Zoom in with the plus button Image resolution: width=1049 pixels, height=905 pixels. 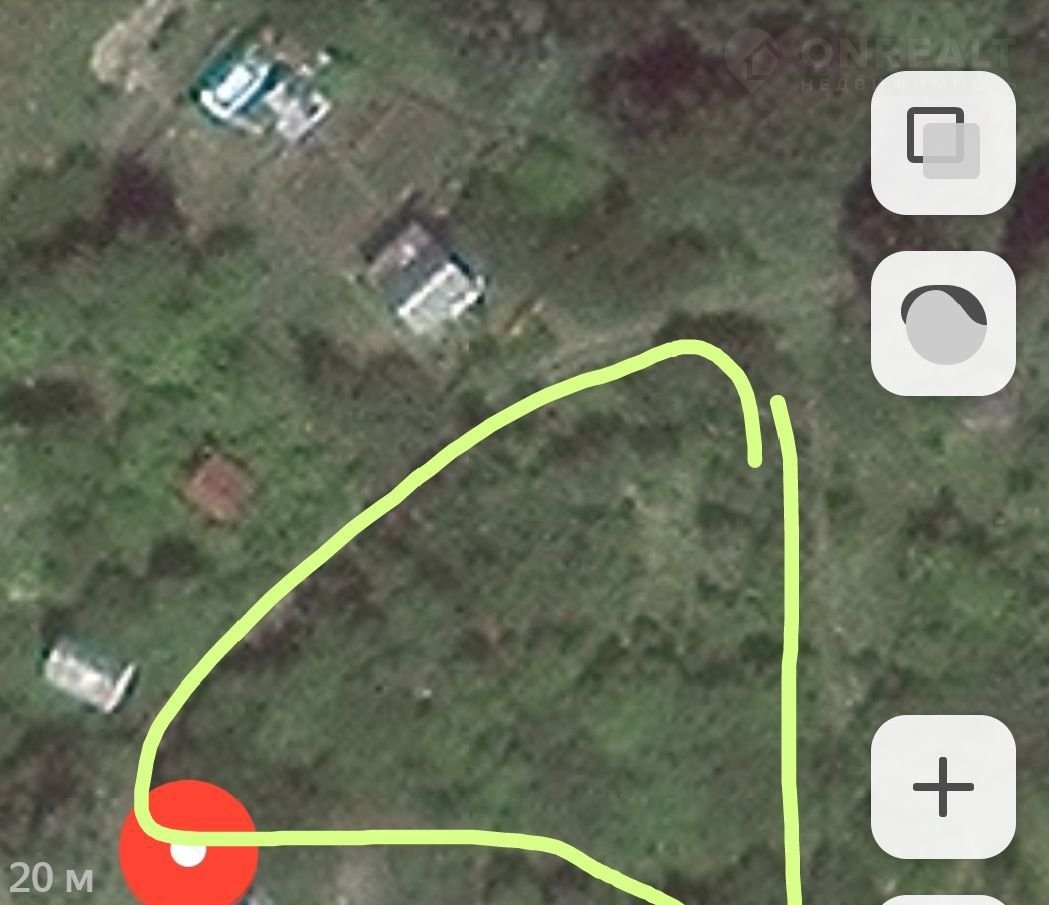pos(943,786)
